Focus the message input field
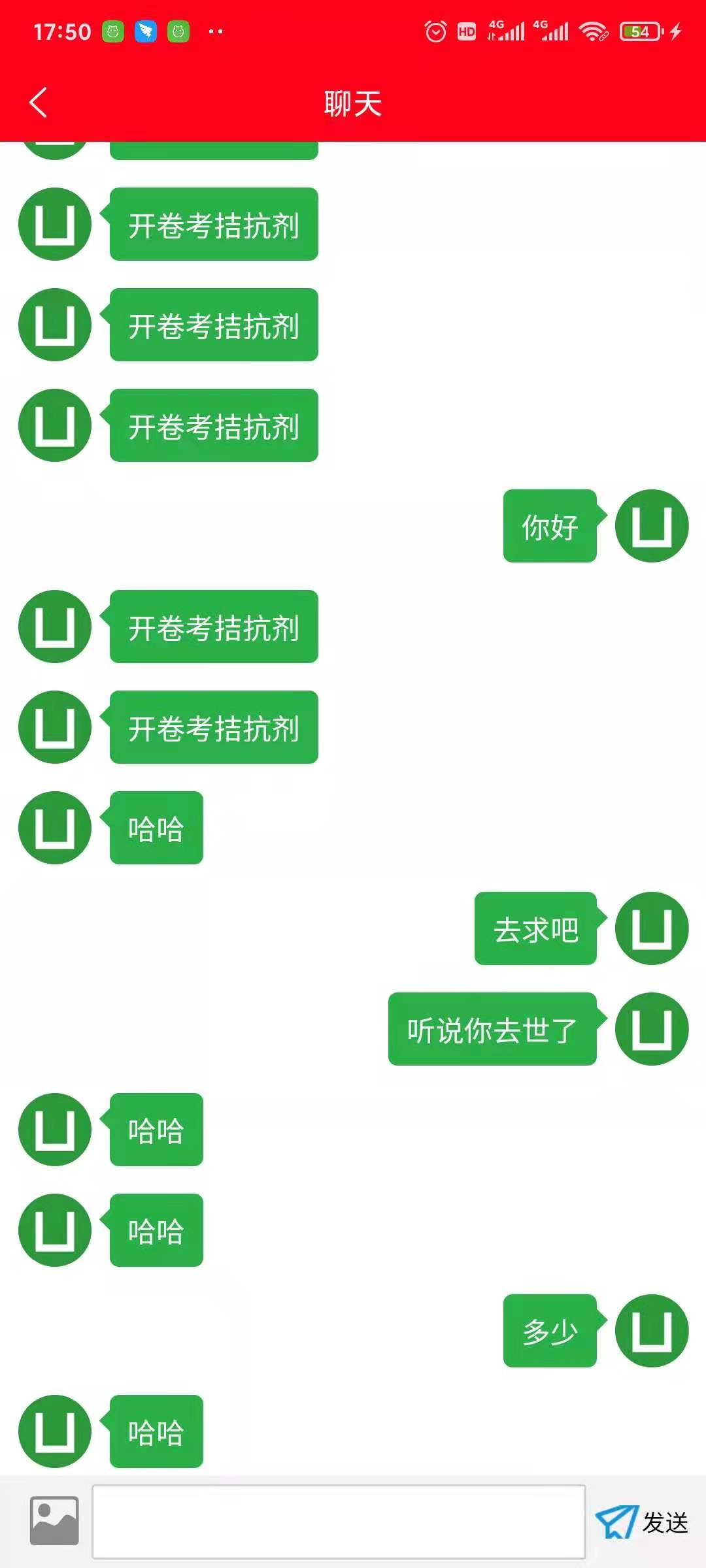 339,1522
